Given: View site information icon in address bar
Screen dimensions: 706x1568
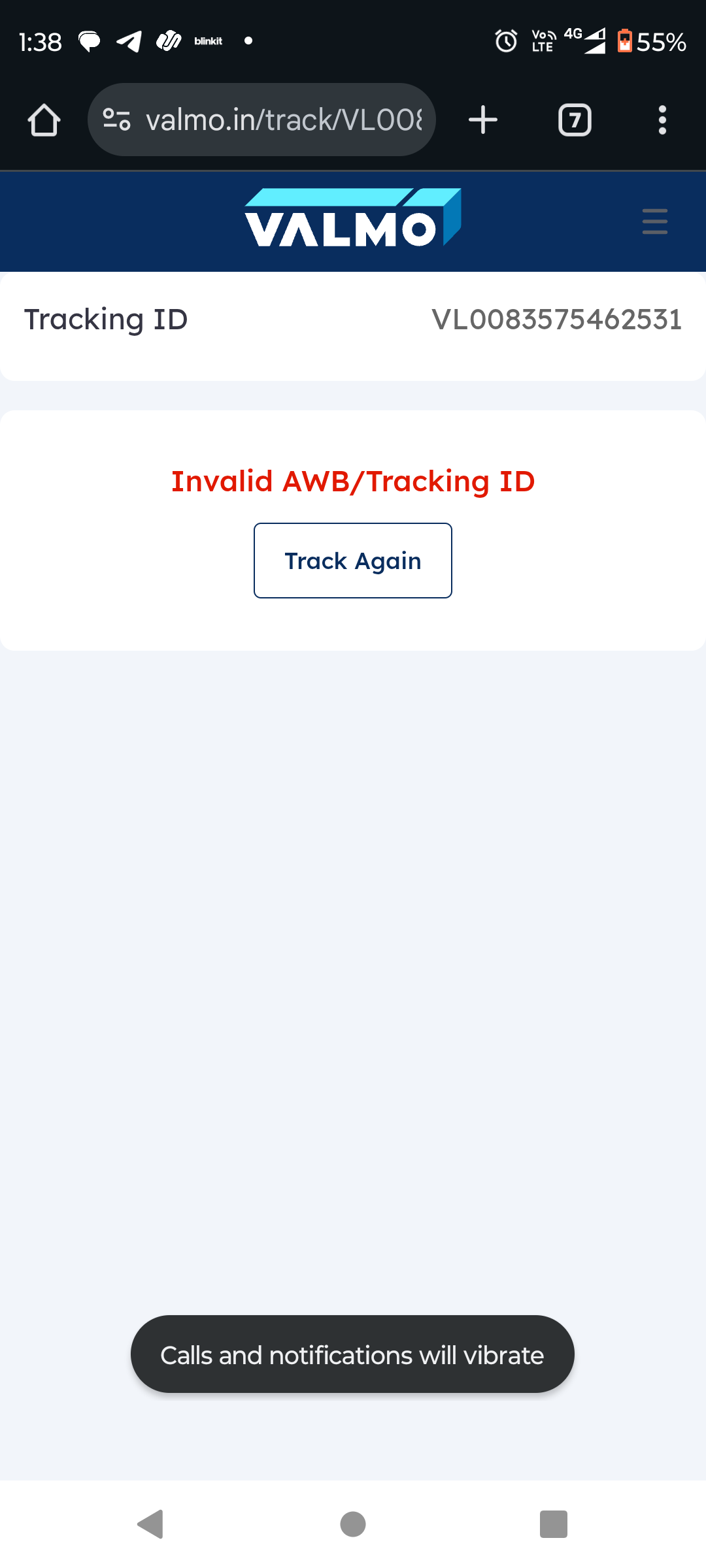Looking at the screenshot, I should point(117,120).
